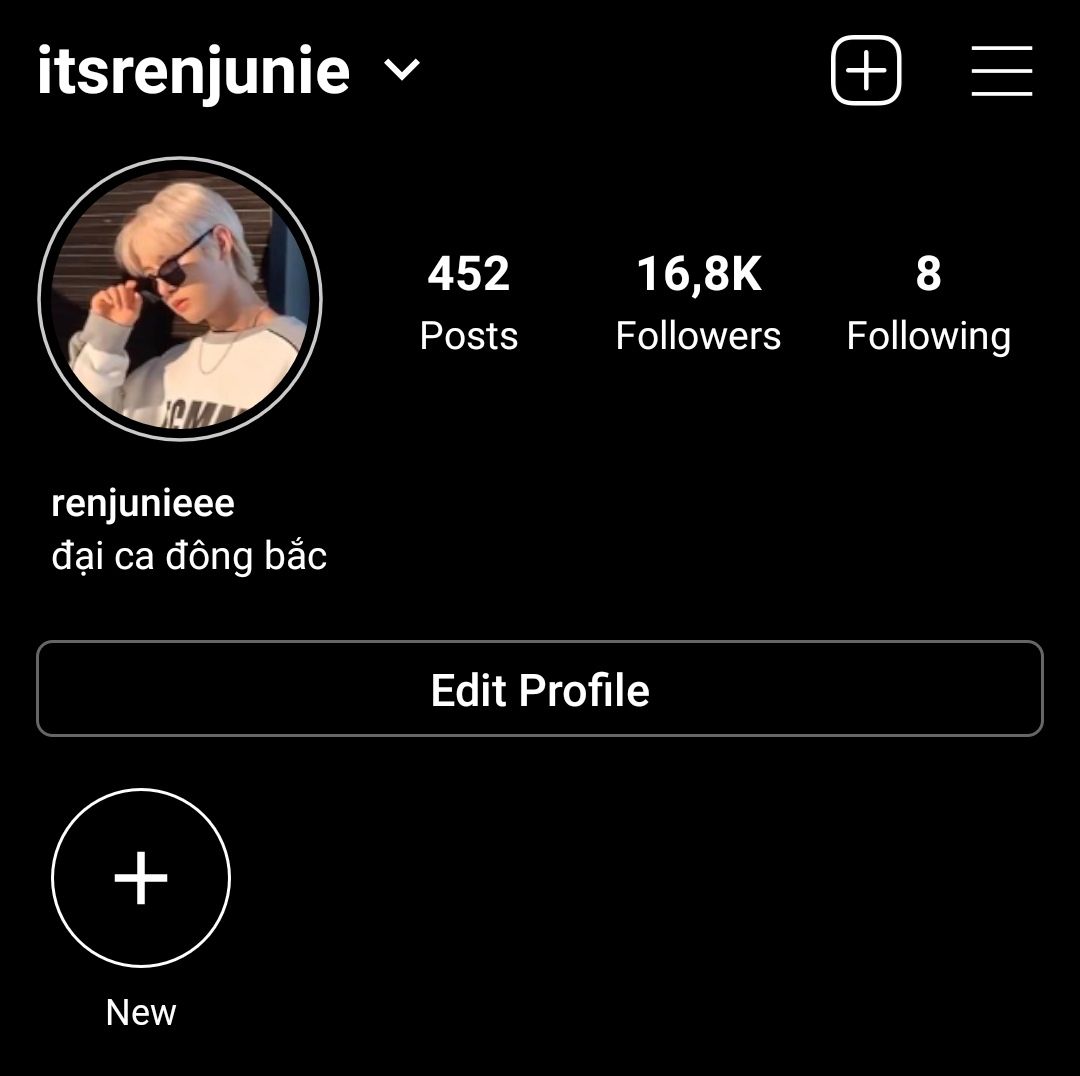Tap the profile picture
Viewport: 1080px width, 1076px height.
coord(180,299)
